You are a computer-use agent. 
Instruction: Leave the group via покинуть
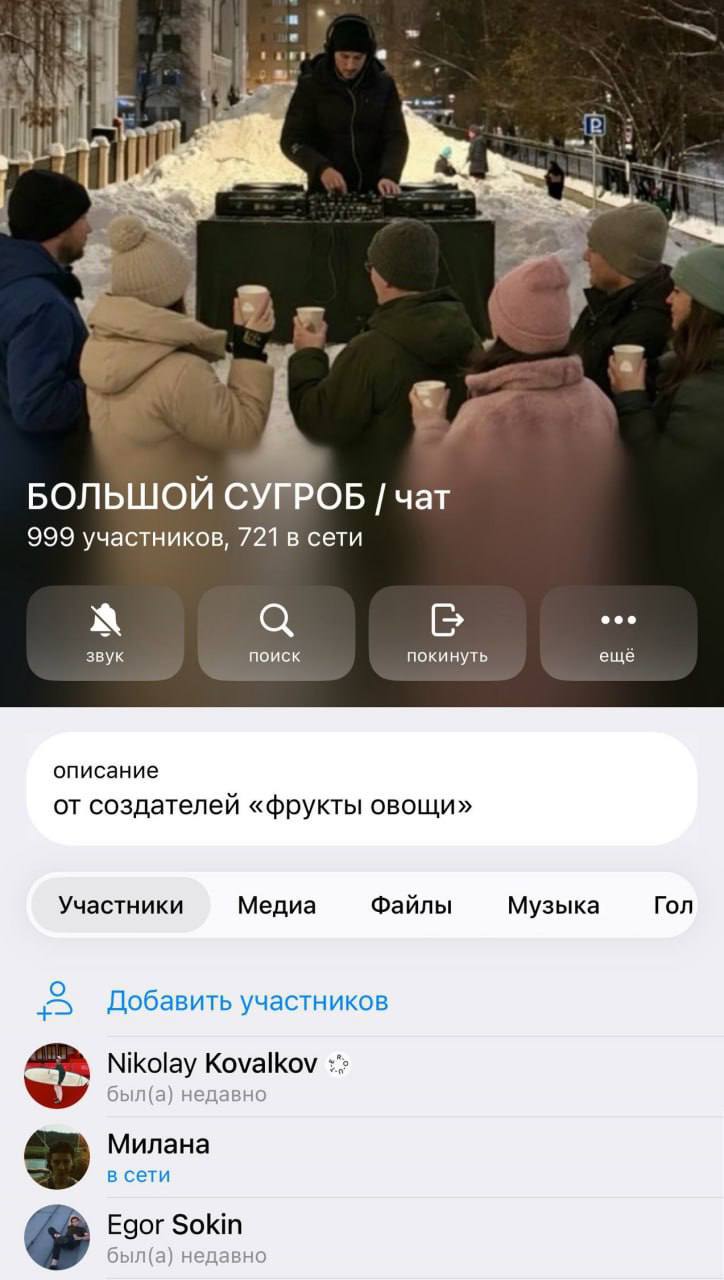tap(447, 633)
